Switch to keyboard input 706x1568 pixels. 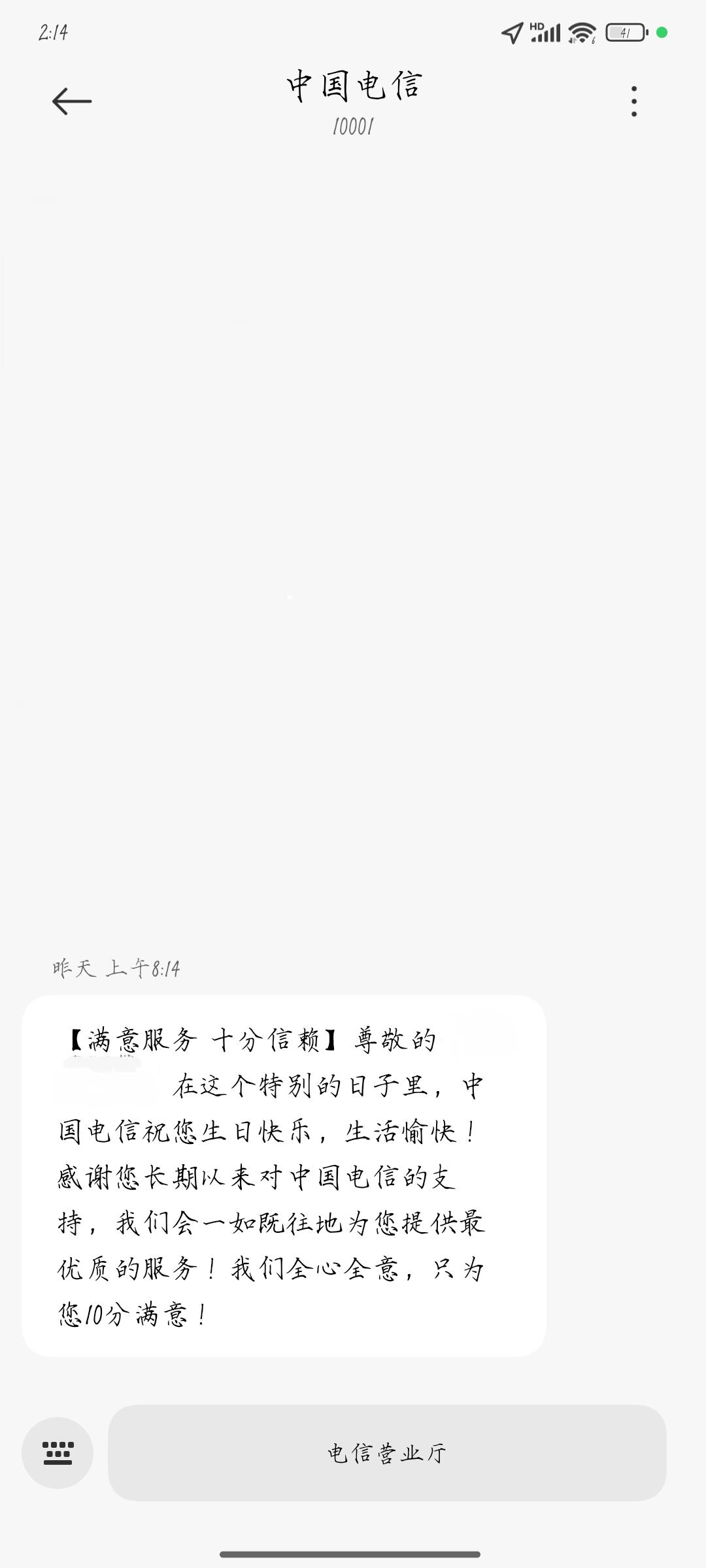pos(58,1453)
